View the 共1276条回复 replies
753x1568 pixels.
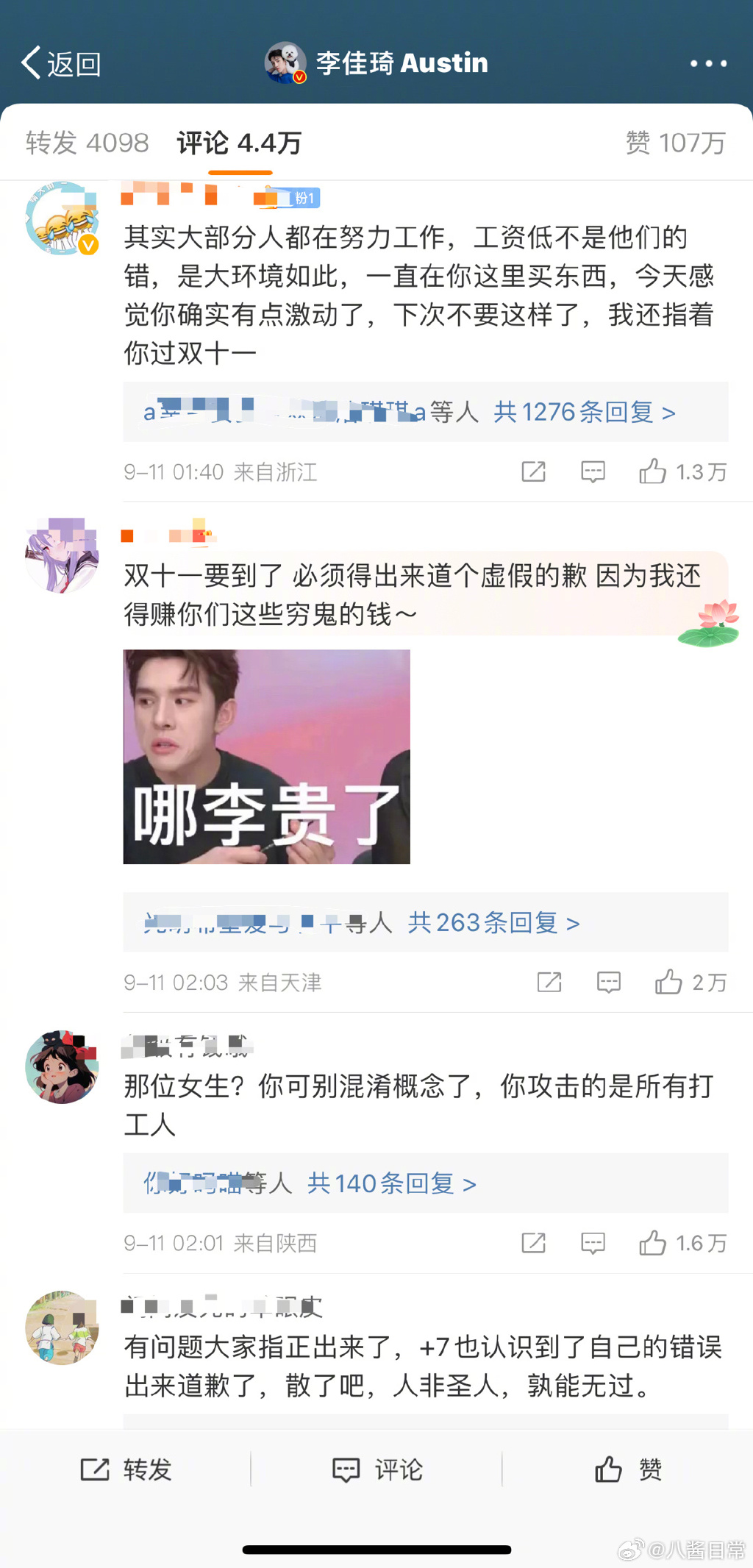coord(584,413)
